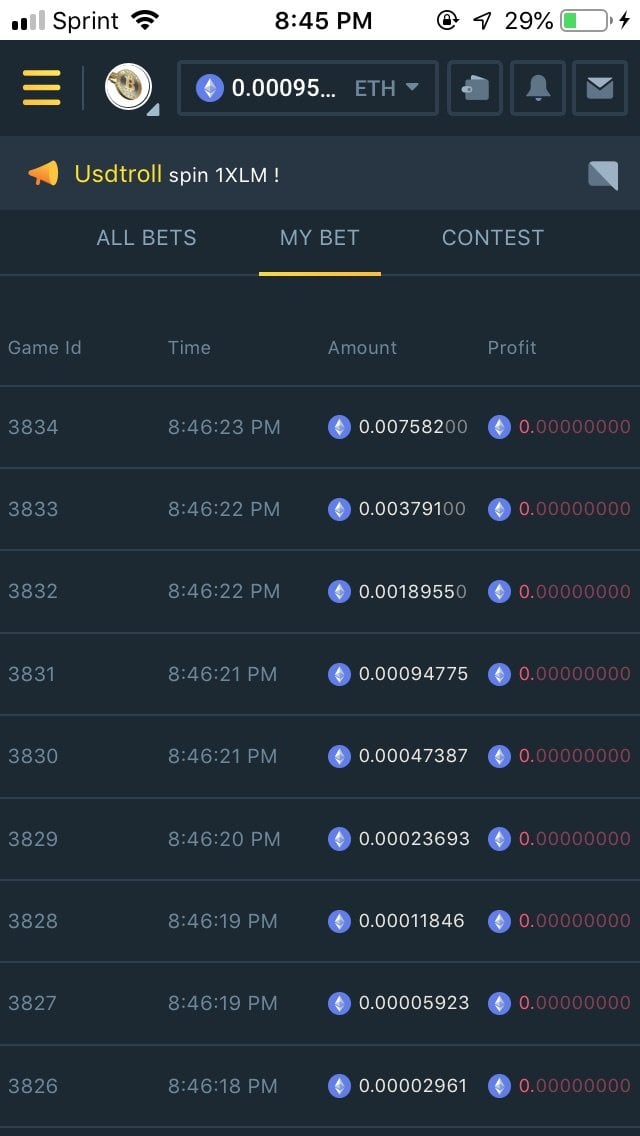640x1136 pixels.
Task: Open the hamburger drawer menu
Action: tap(41, 88)
